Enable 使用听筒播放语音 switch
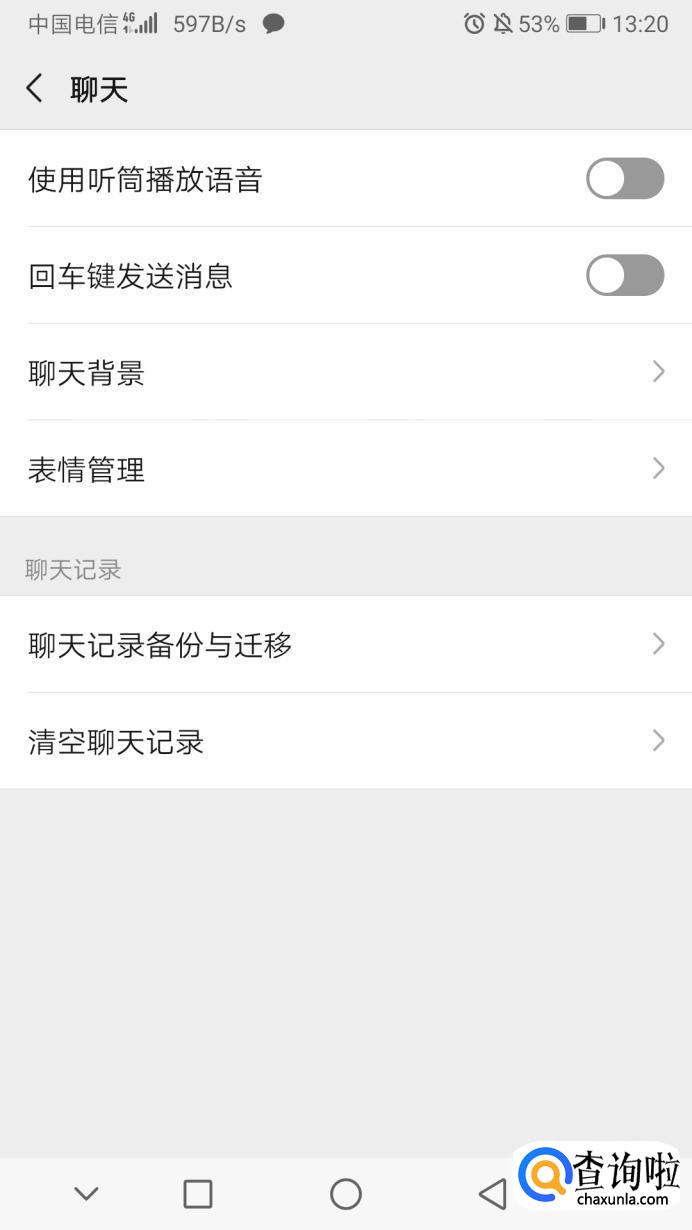 pyautogui.click(x=624, y=179)
